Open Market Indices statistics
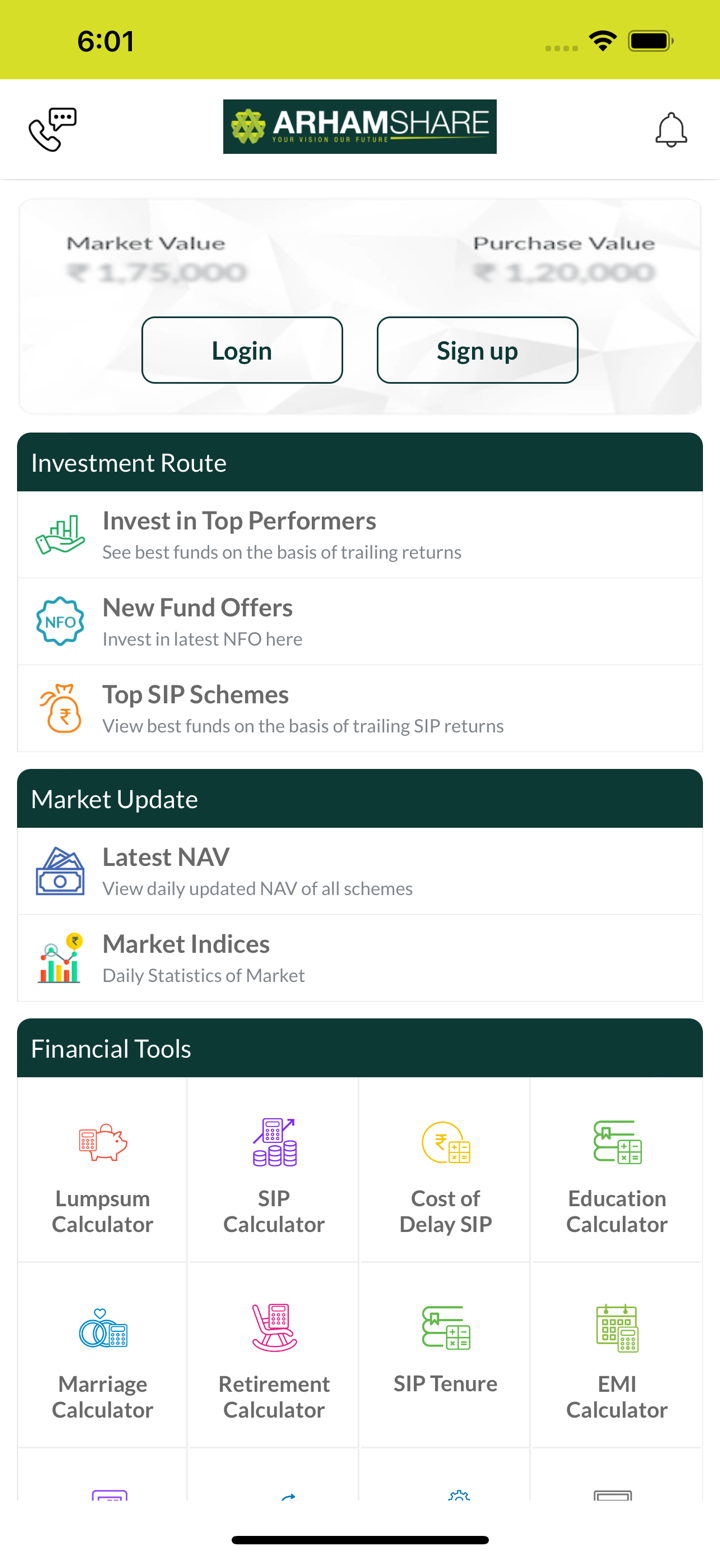The width and height of the screenshot is (720, 1558). [360, 958]
